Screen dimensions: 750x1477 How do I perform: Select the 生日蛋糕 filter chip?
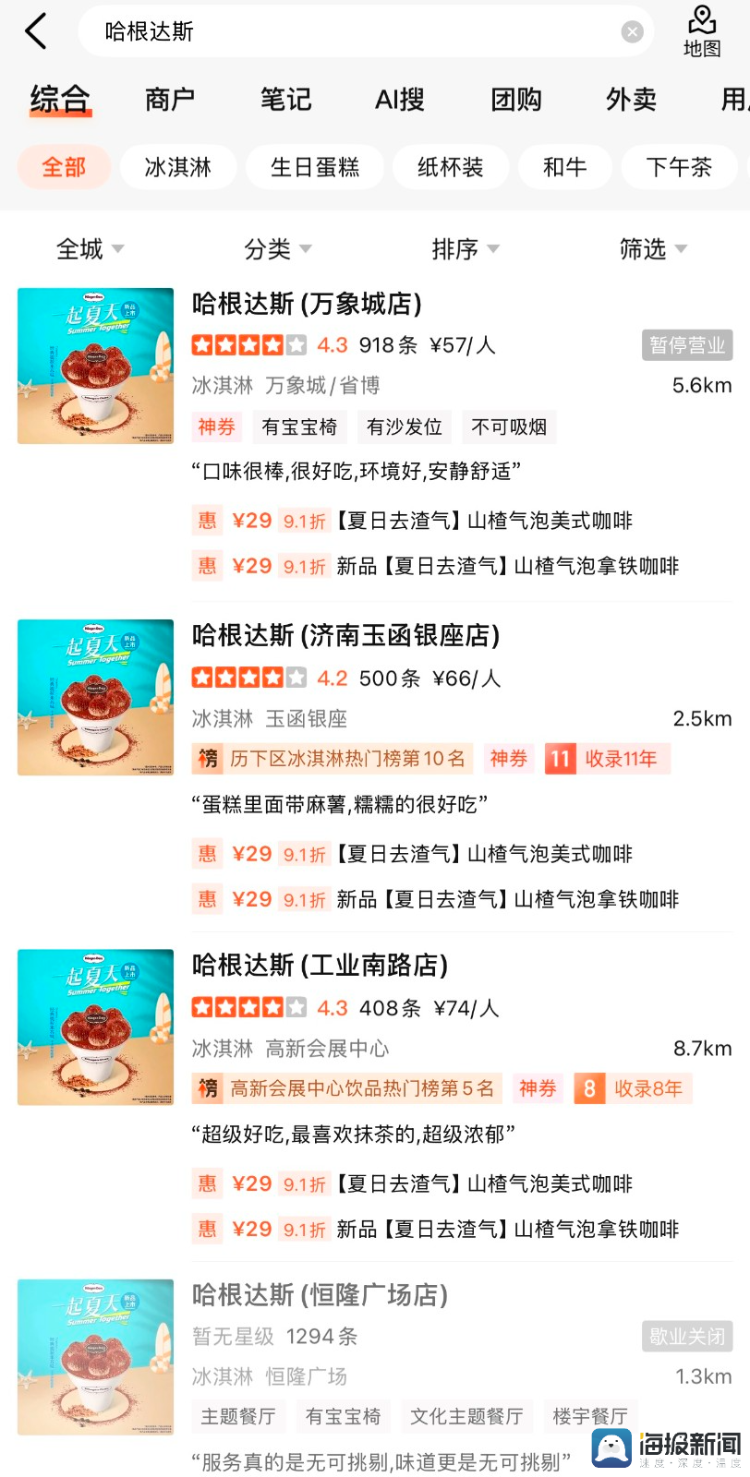(x=315, y=167)
